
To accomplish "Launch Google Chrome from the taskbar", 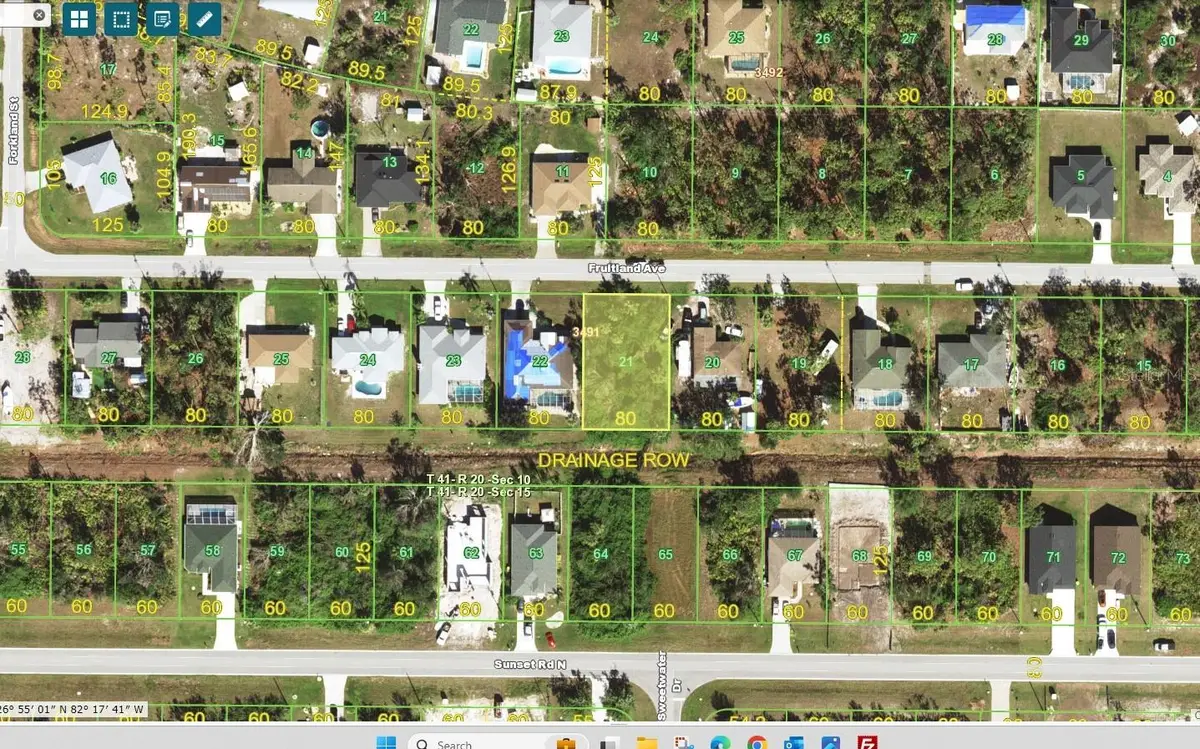I will click(x=757, y=744).
